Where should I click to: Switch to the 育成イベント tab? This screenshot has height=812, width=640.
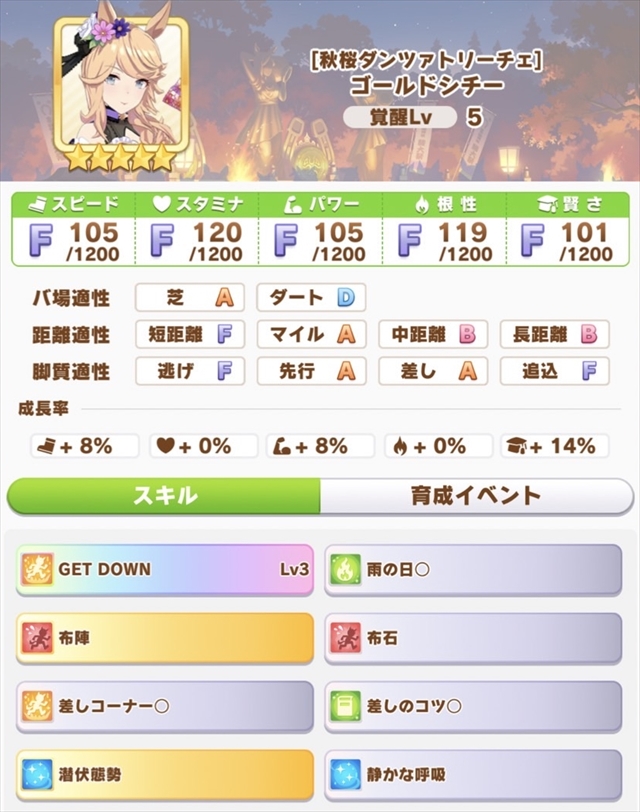[x=475, y=496]
